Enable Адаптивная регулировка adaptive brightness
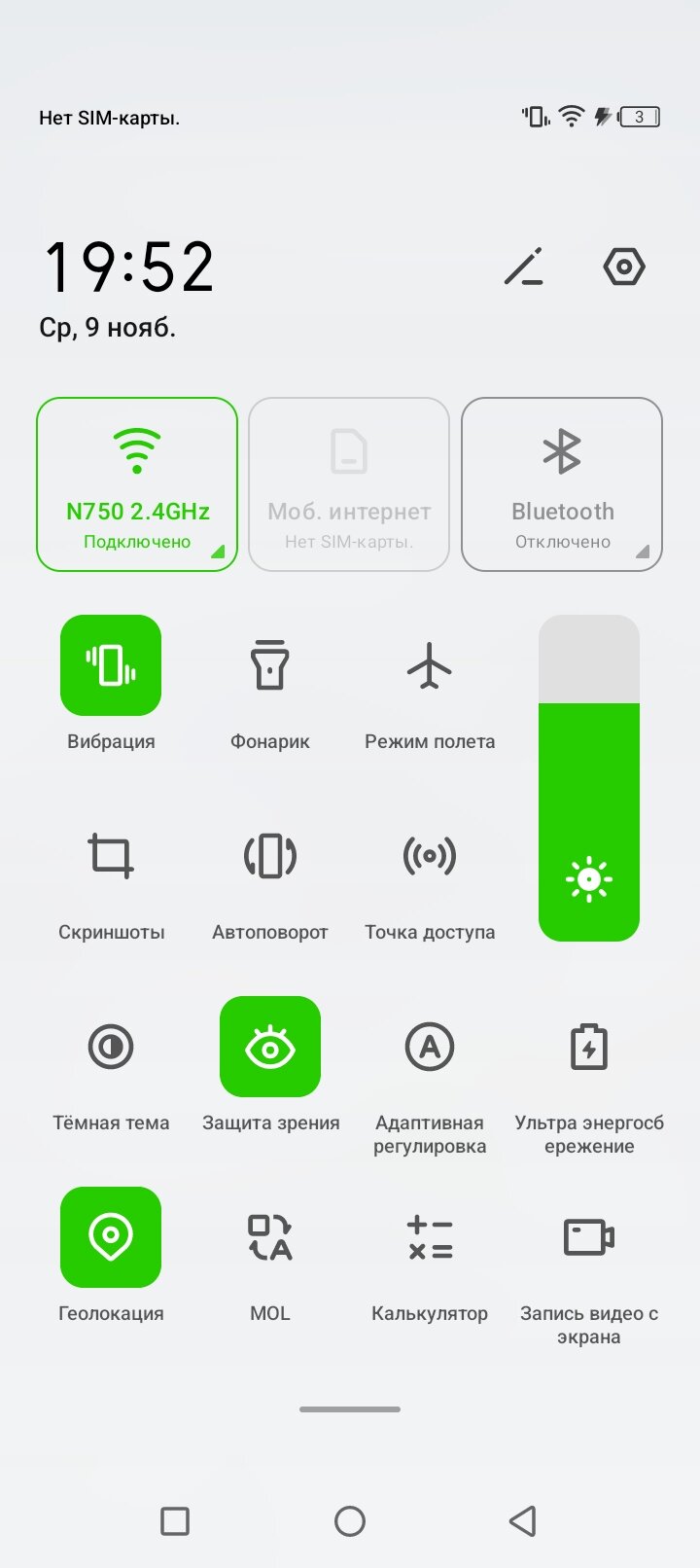Viewport: 700px width, 1568px height. [430, 1047]
